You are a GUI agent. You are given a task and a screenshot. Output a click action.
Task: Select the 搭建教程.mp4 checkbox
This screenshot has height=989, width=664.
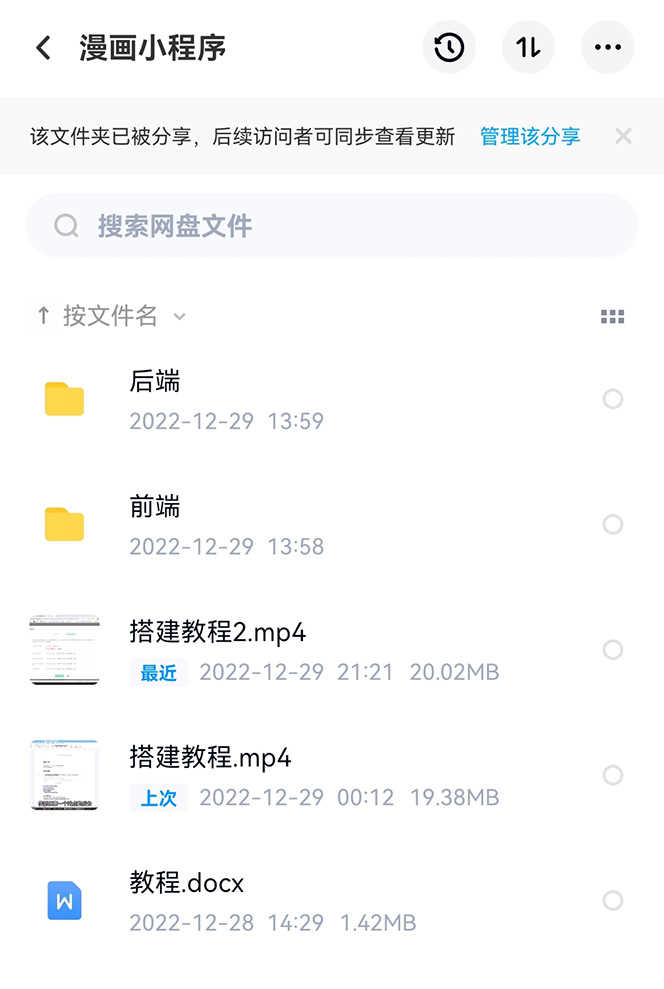(613, 775)
